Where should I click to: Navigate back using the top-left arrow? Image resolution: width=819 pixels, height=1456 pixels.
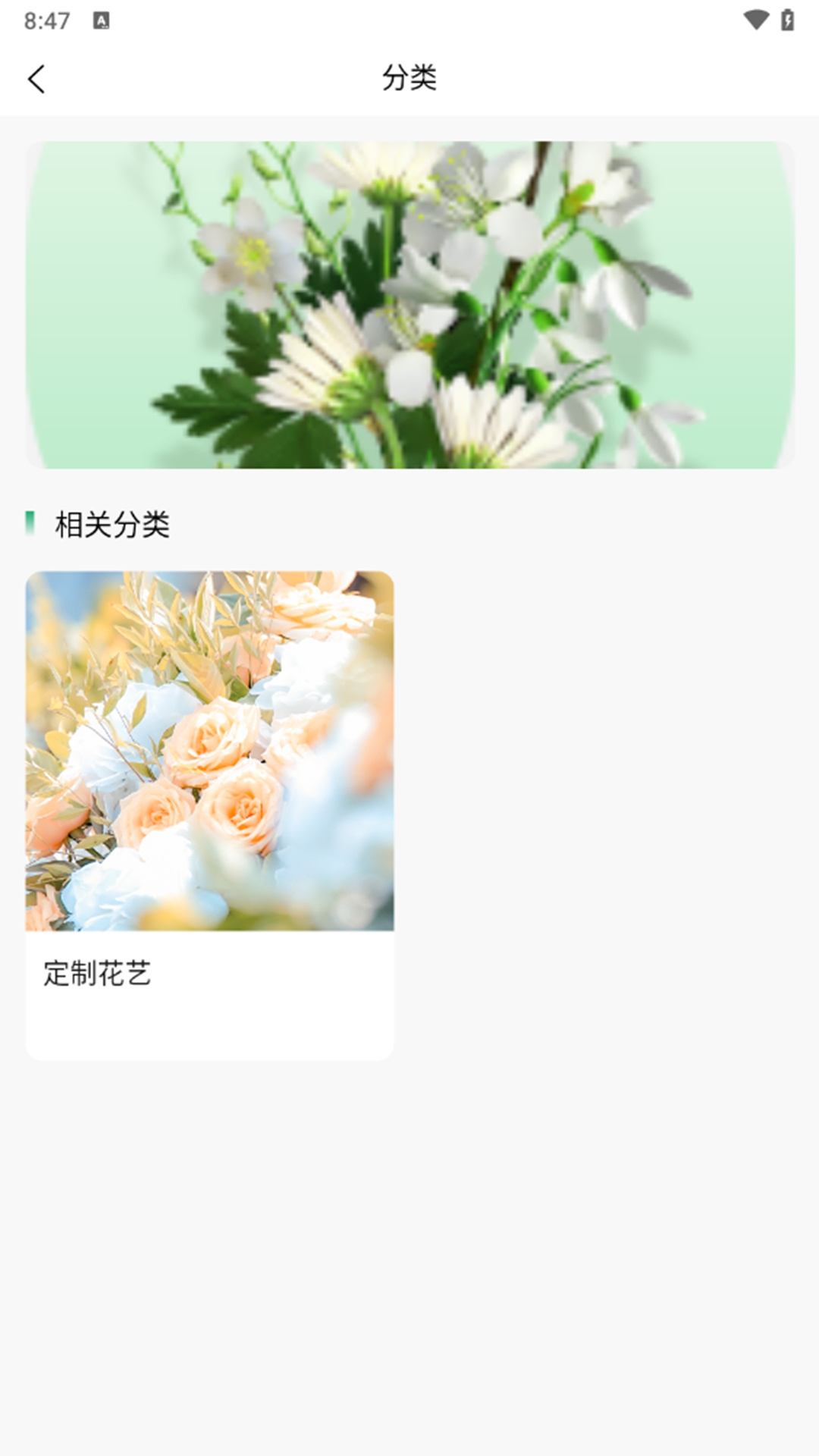point(37,79)
